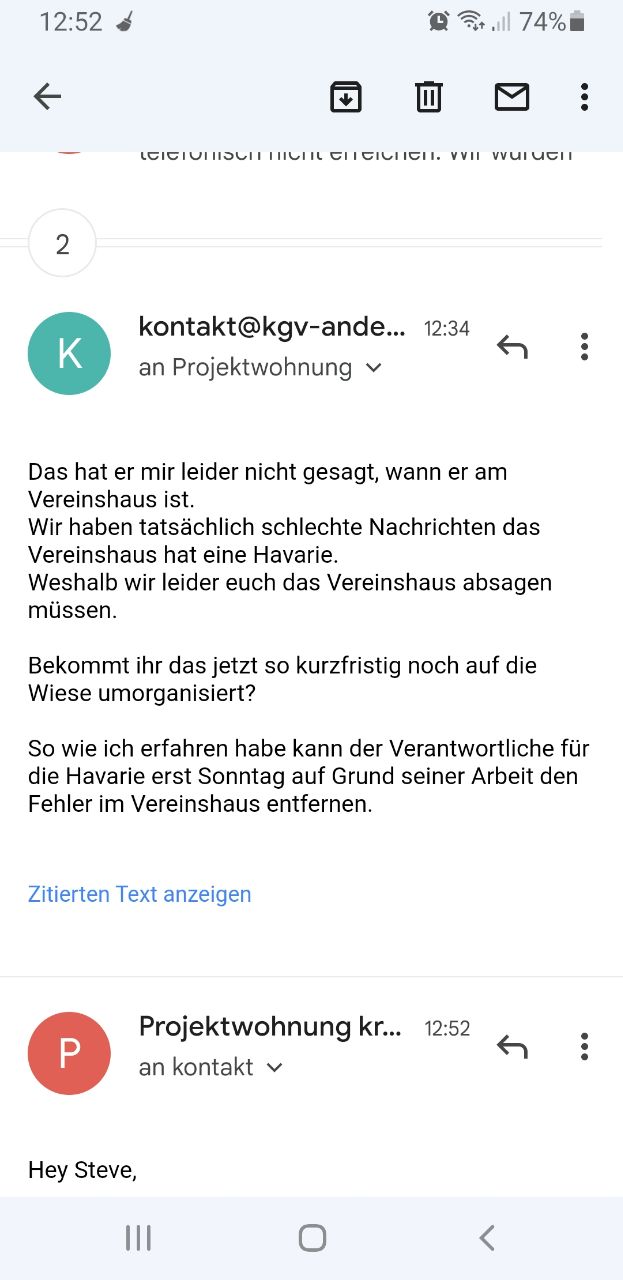
Task: Archive this email conversation
Action: click(345, 96)
